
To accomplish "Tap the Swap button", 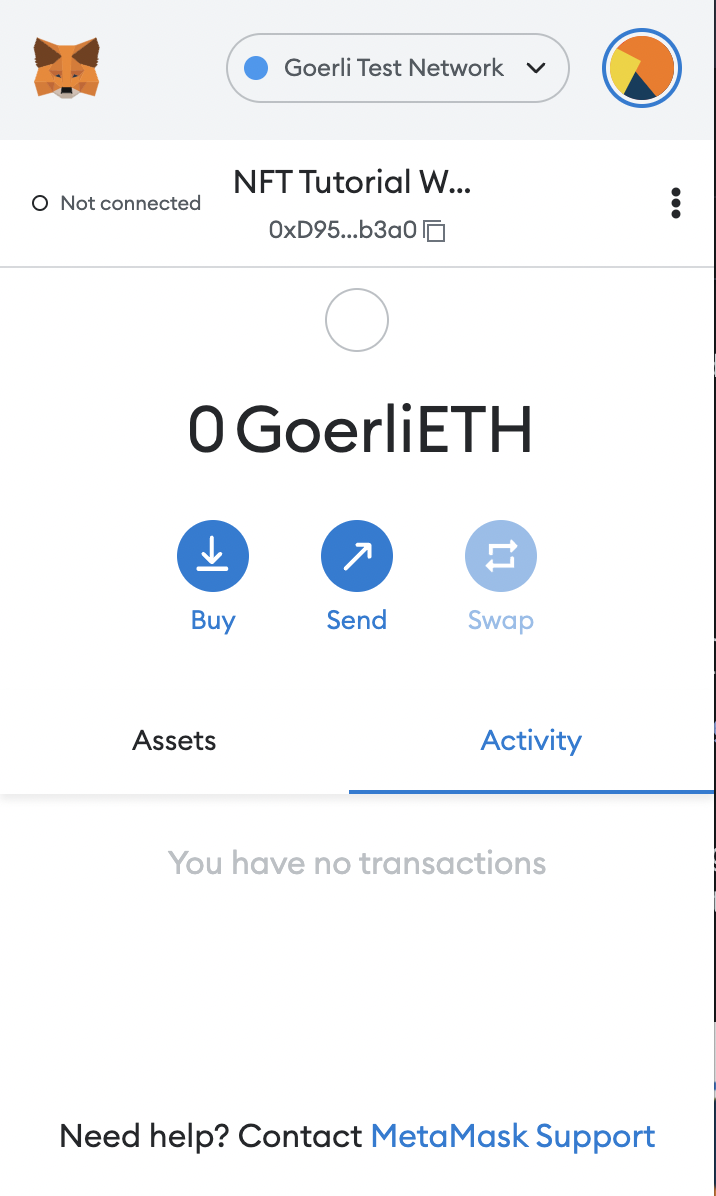I will point(500,557).
